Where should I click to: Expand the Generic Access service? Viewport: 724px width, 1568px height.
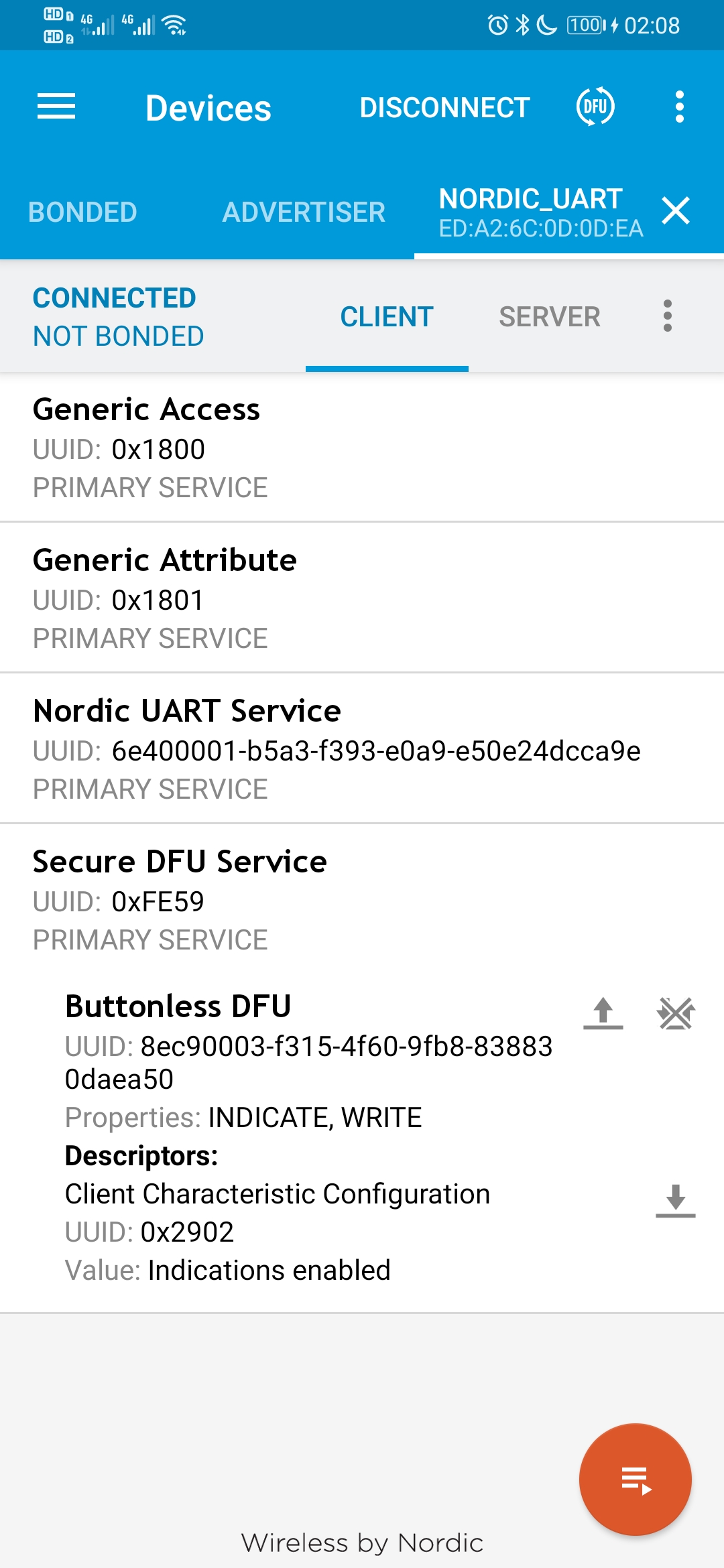click(362, 448)
